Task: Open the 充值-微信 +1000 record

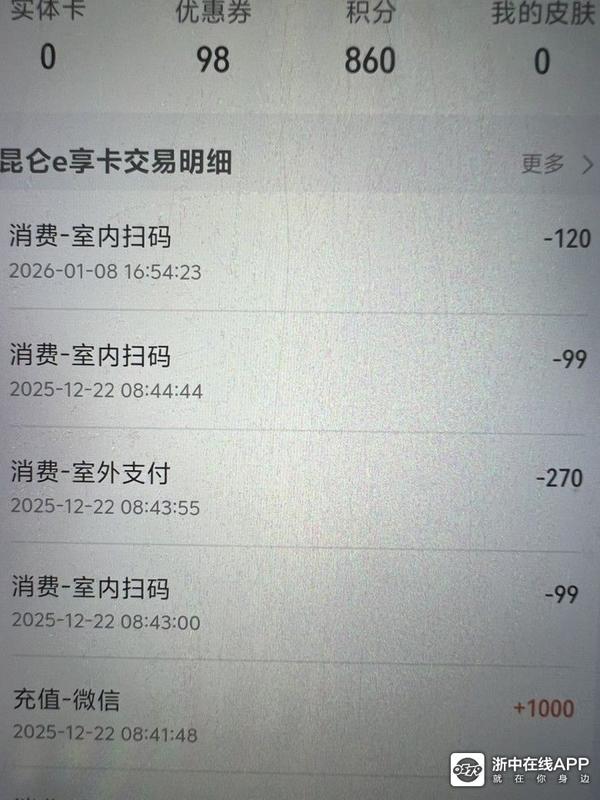Action: tap(300, 716)
